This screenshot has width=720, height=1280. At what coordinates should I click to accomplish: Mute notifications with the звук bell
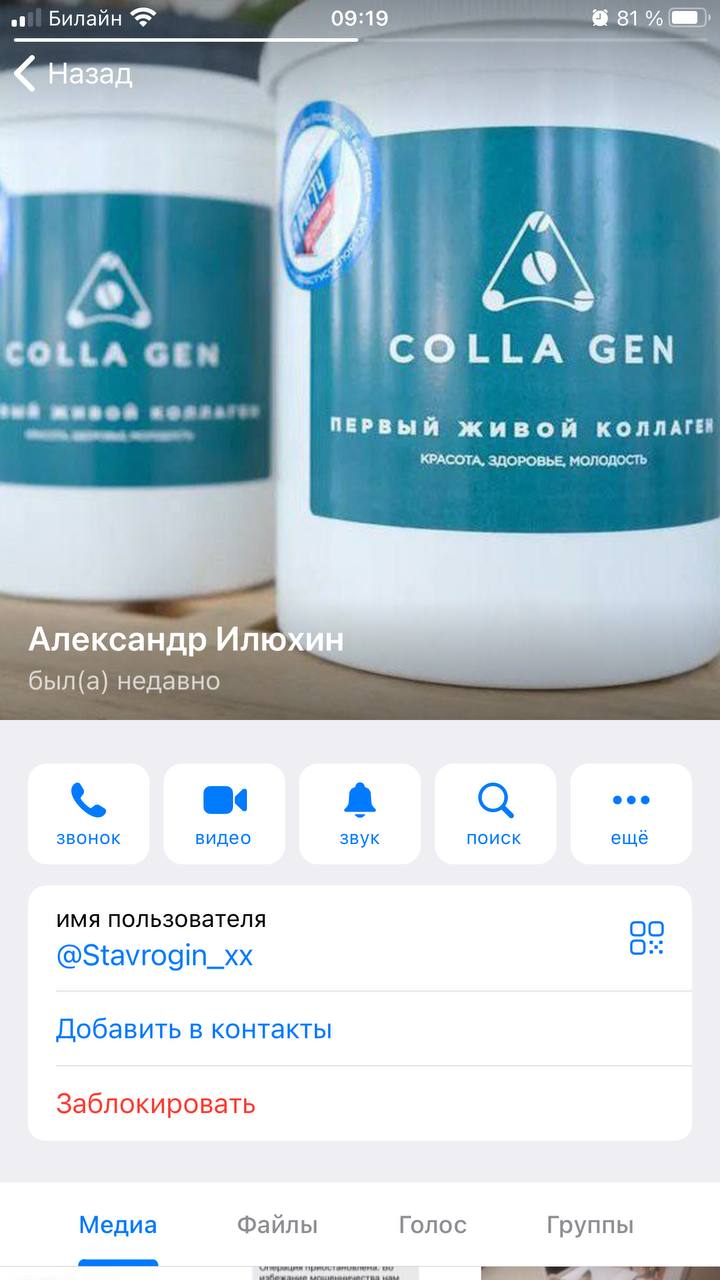360,814
